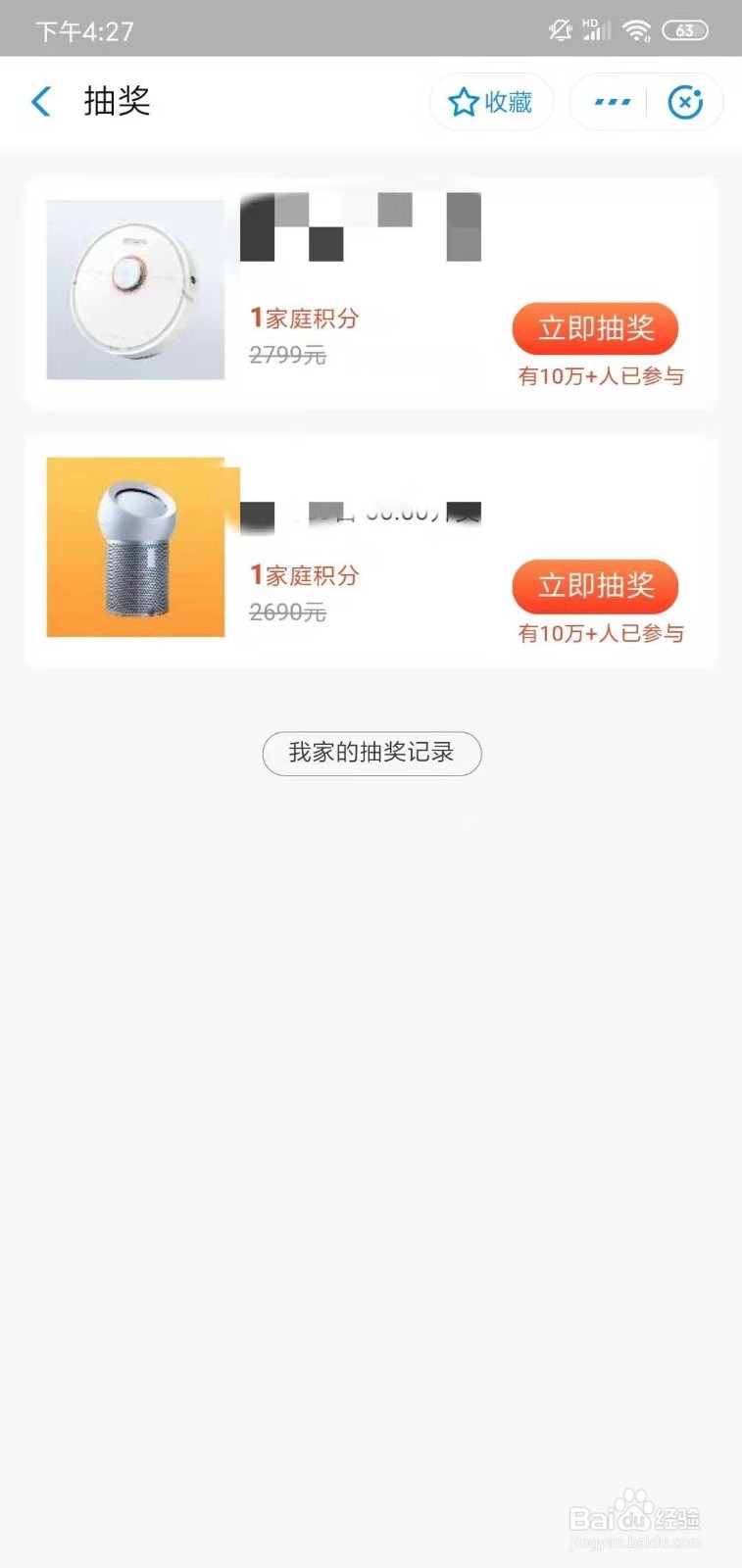View 我家的抽奖记录
The height and width of the screenshot is (1568, 742).
coord(371,753)
